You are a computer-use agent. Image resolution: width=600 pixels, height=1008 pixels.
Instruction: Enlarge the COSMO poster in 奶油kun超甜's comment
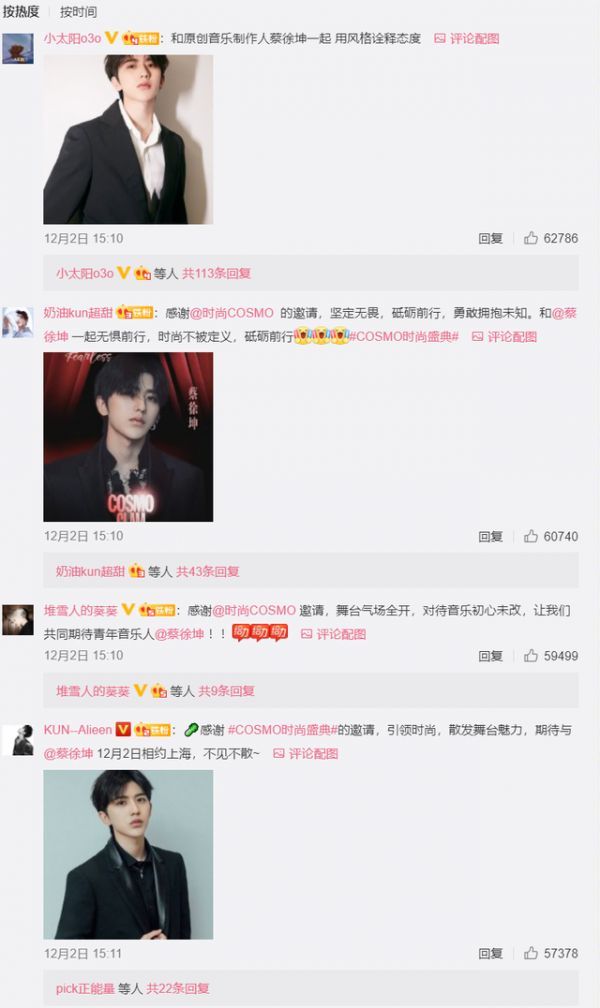point(128,436)
